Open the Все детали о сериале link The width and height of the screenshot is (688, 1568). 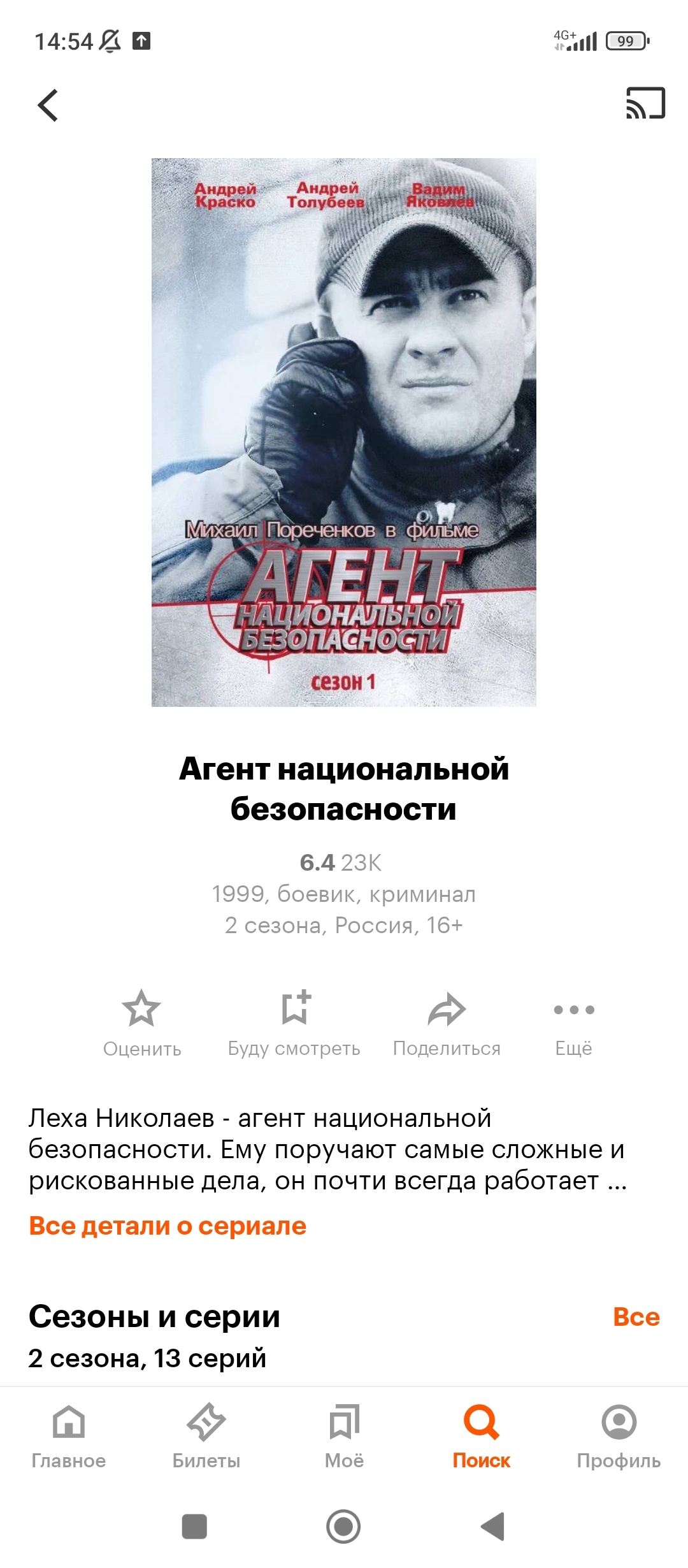click(x=168, y=1226)
